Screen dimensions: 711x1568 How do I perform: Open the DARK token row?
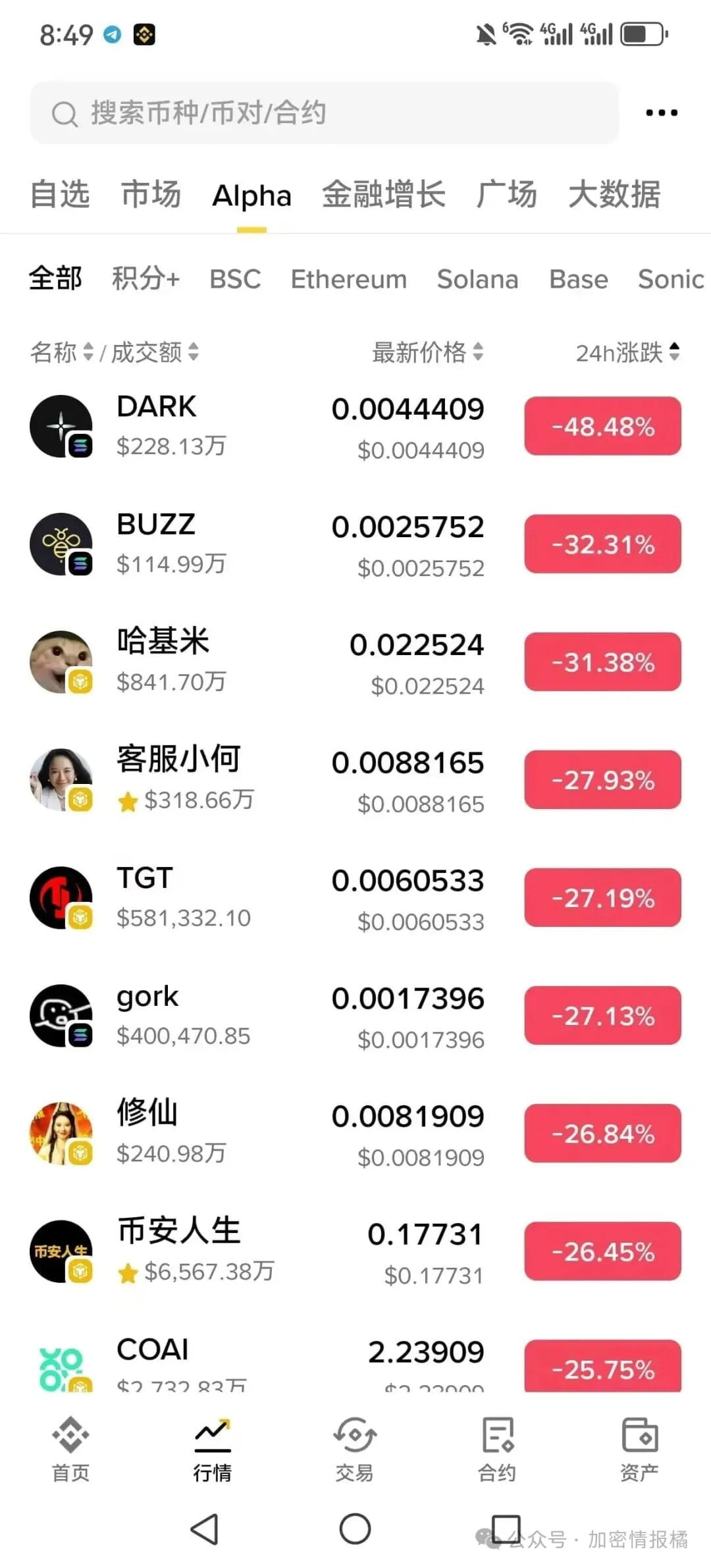[x=263, y=427]
